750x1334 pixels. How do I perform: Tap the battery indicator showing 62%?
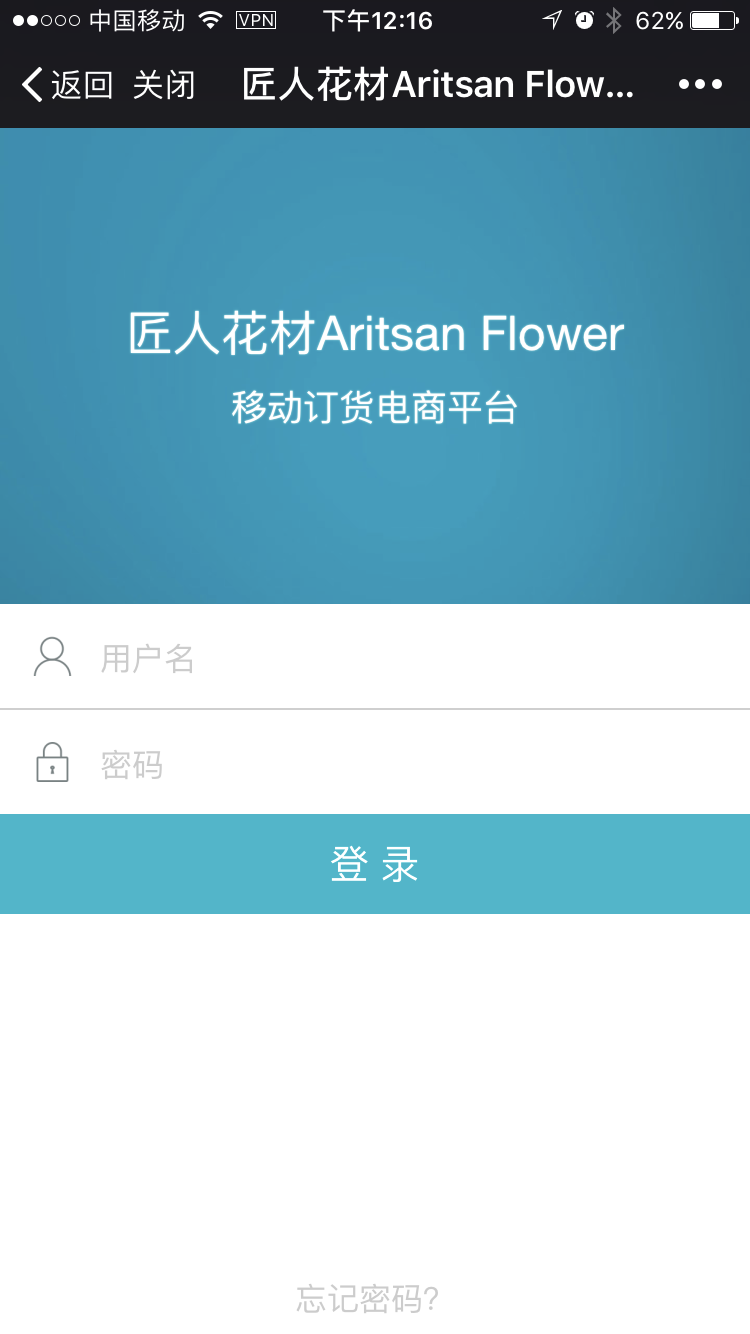(x=702, y=19)
